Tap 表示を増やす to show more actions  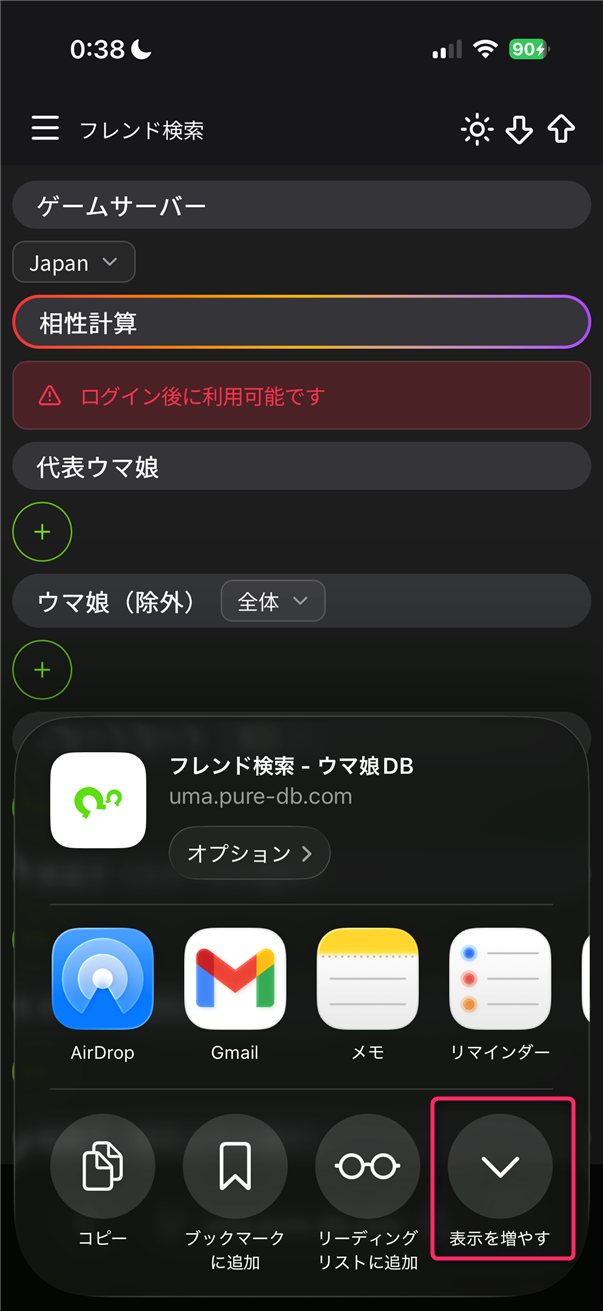point(500,1167)
